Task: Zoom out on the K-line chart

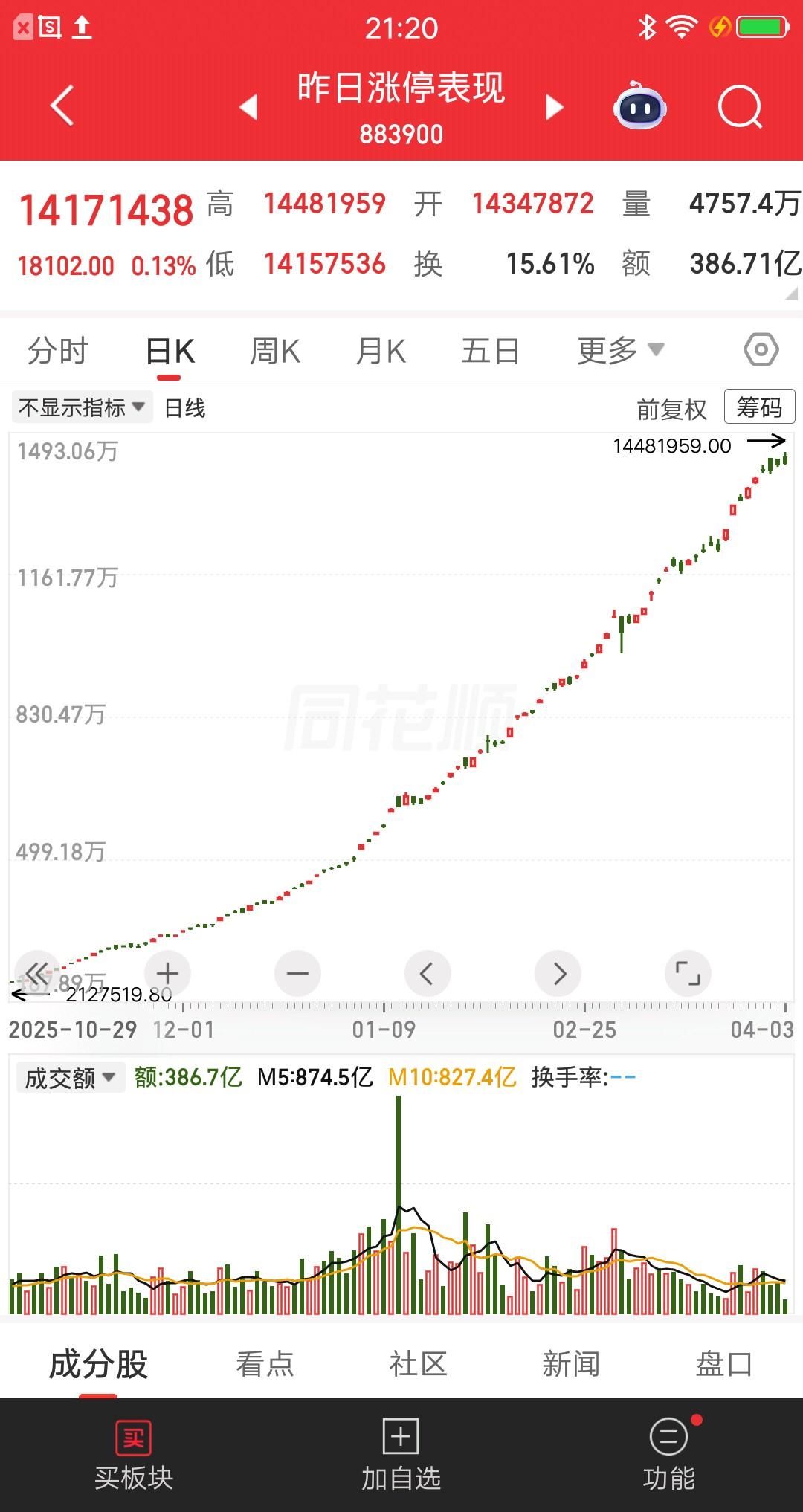Action: point(297,972)
